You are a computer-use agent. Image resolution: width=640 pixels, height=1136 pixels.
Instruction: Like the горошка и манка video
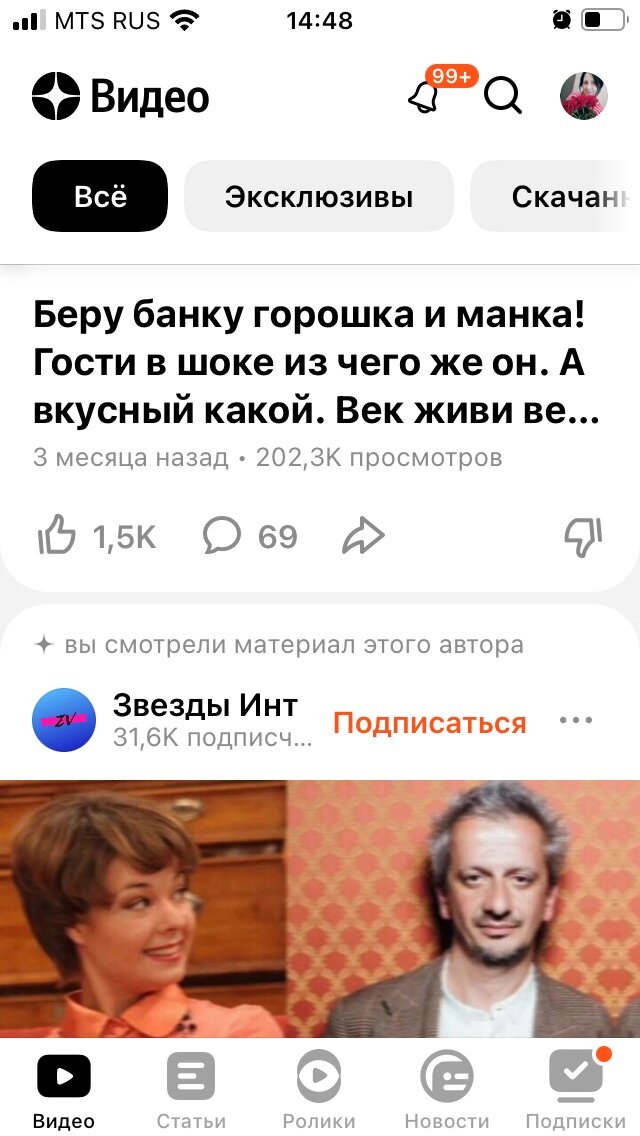[x=58, y=537]
